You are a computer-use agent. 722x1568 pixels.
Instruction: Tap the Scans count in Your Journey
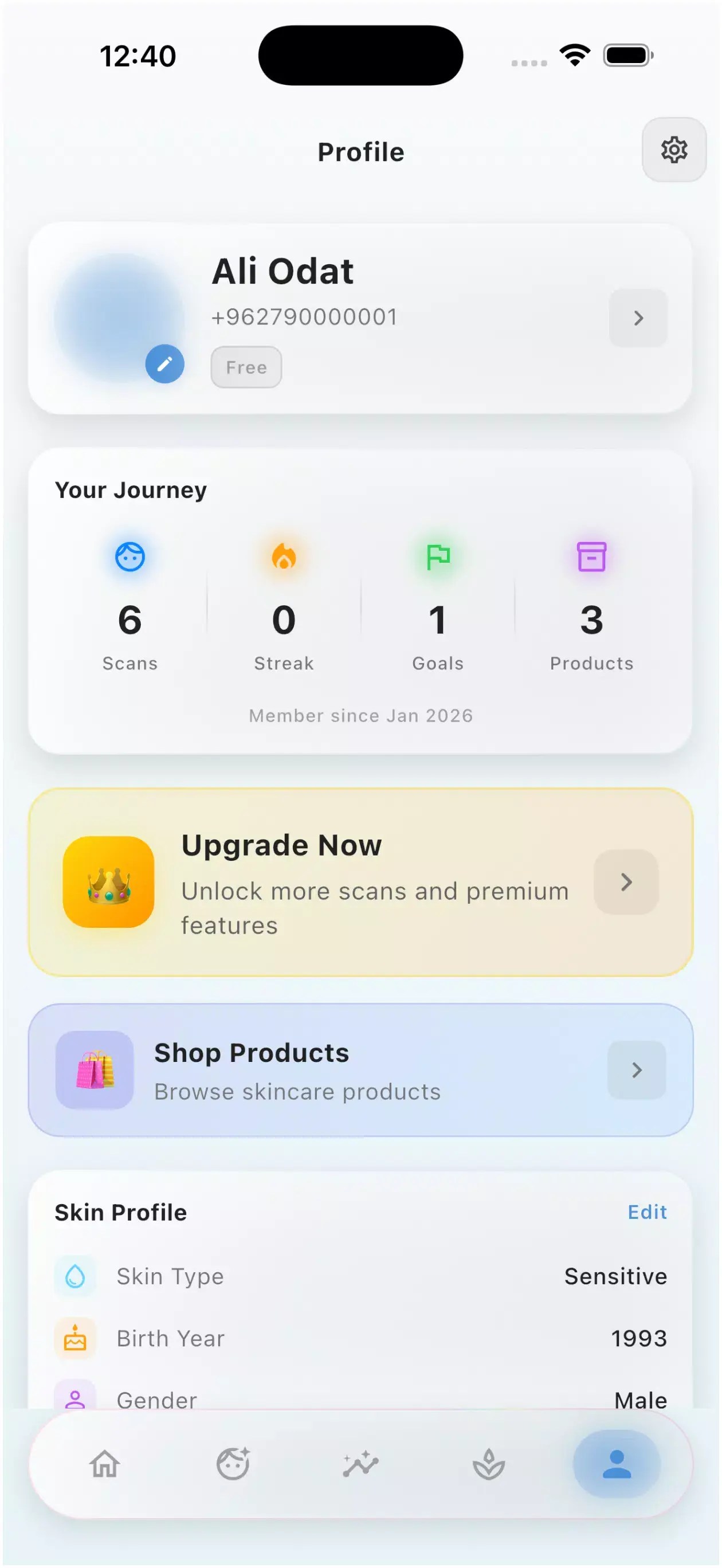tap(129, 620)
